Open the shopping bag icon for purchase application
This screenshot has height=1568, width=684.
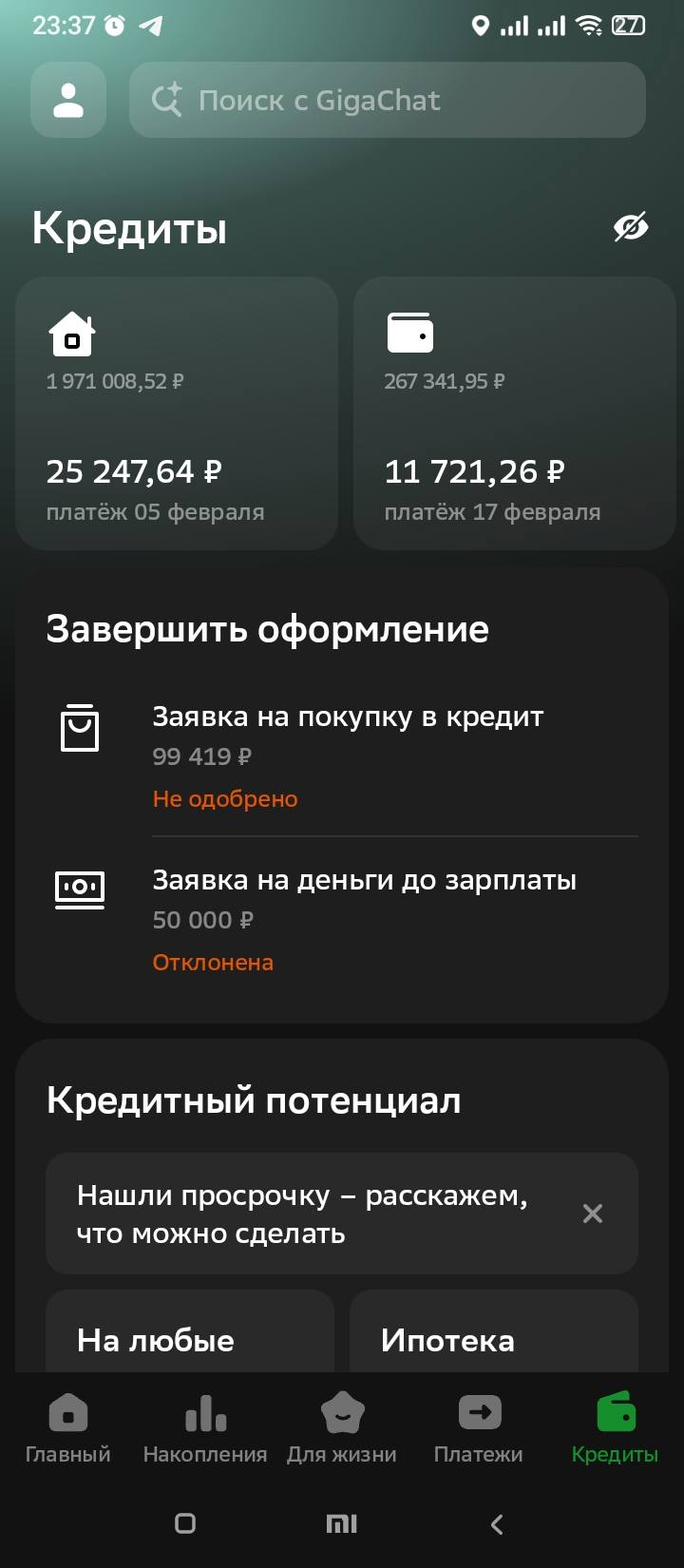coord(81,728)
